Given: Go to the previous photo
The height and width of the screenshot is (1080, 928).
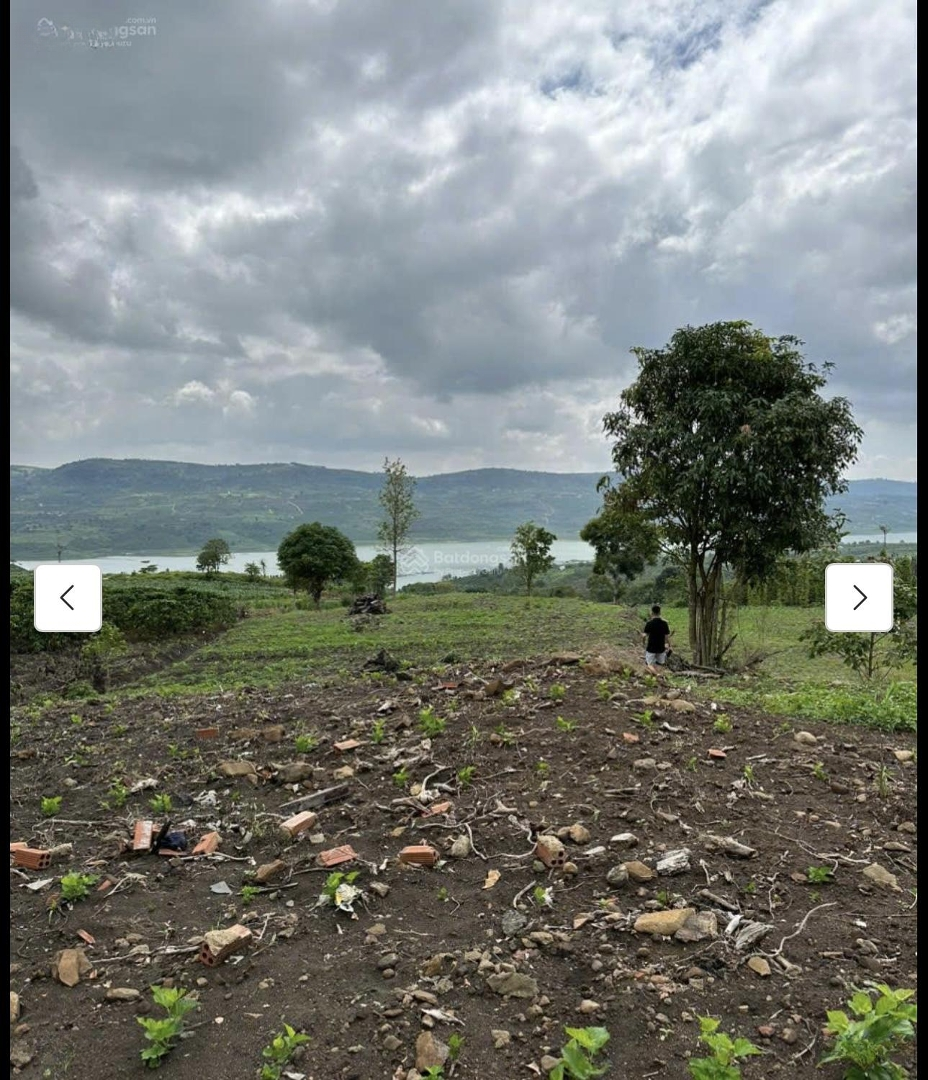Looking at the screenshot, I should pyautogui.click(x=68, y=598).
